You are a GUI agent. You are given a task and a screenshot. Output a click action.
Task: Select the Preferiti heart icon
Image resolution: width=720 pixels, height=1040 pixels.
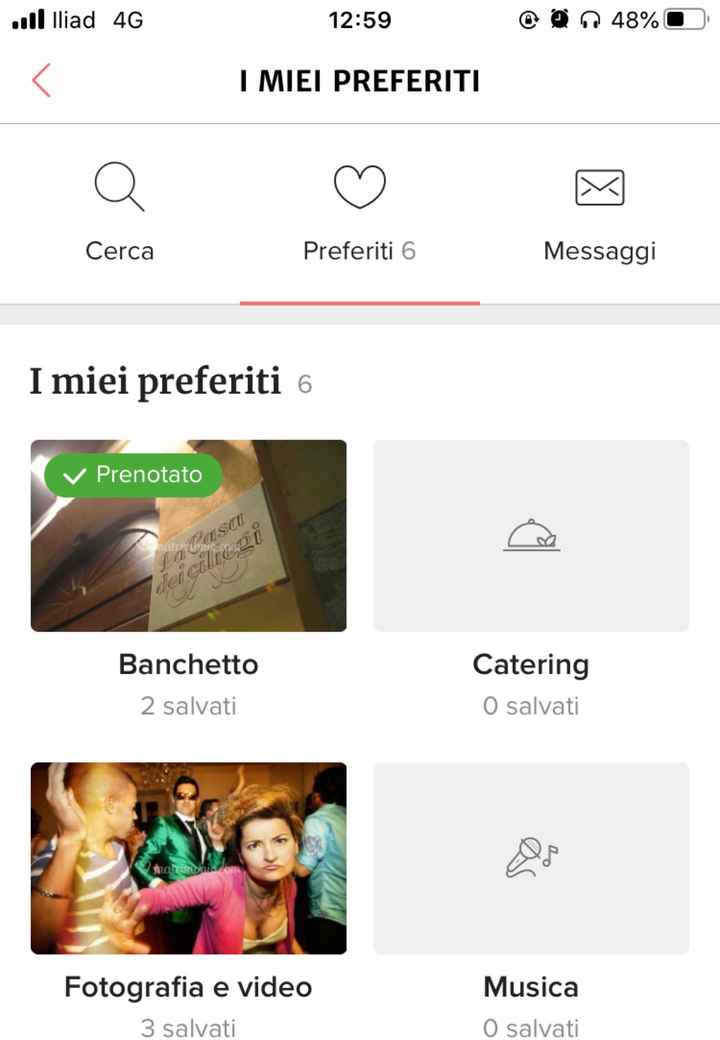pyautogui.click(x=359, y=186)
